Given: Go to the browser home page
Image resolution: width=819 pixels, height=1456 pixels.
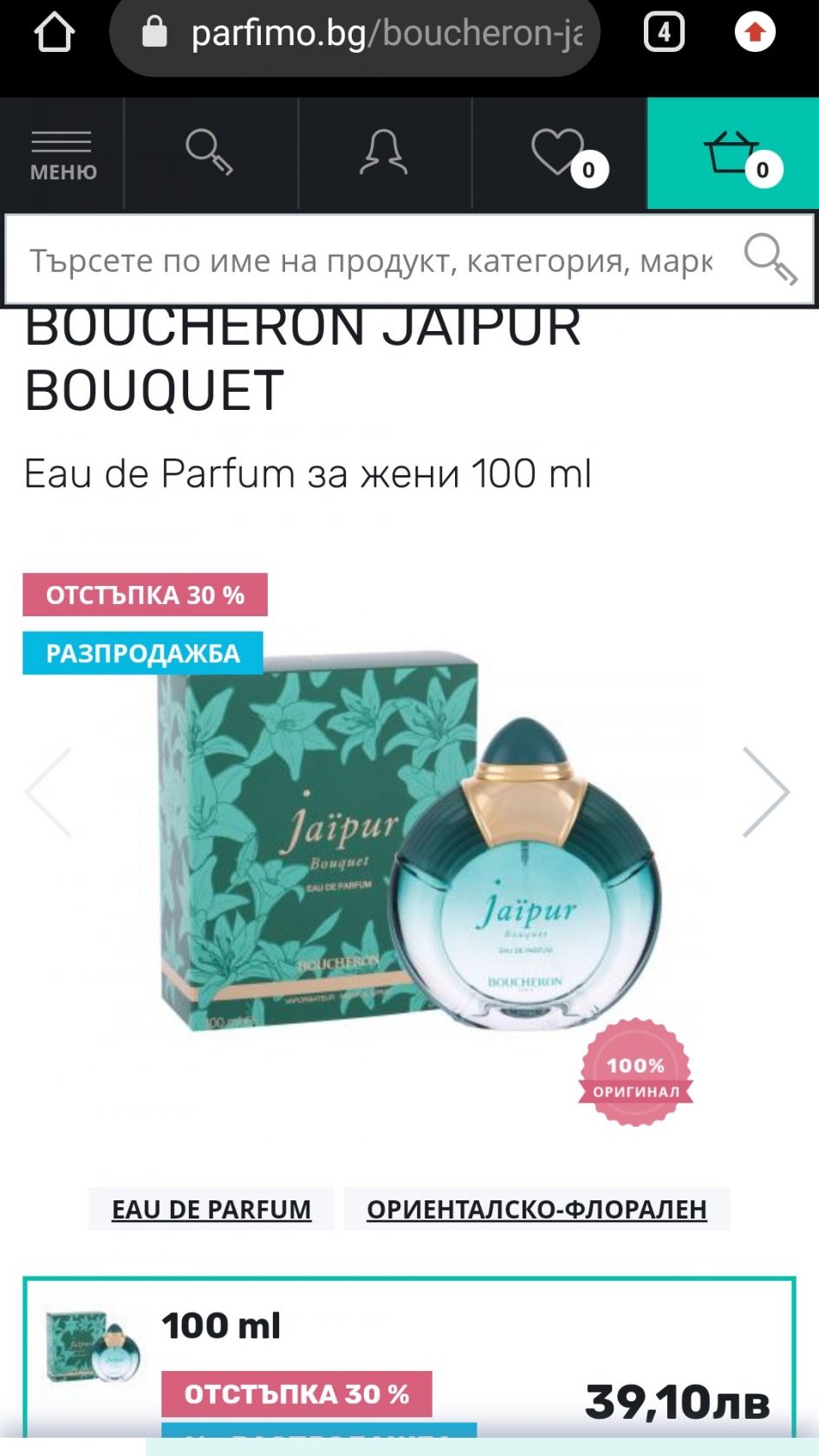Looking at the screenshot, I should pyautogui.click(x=54, y=33).
